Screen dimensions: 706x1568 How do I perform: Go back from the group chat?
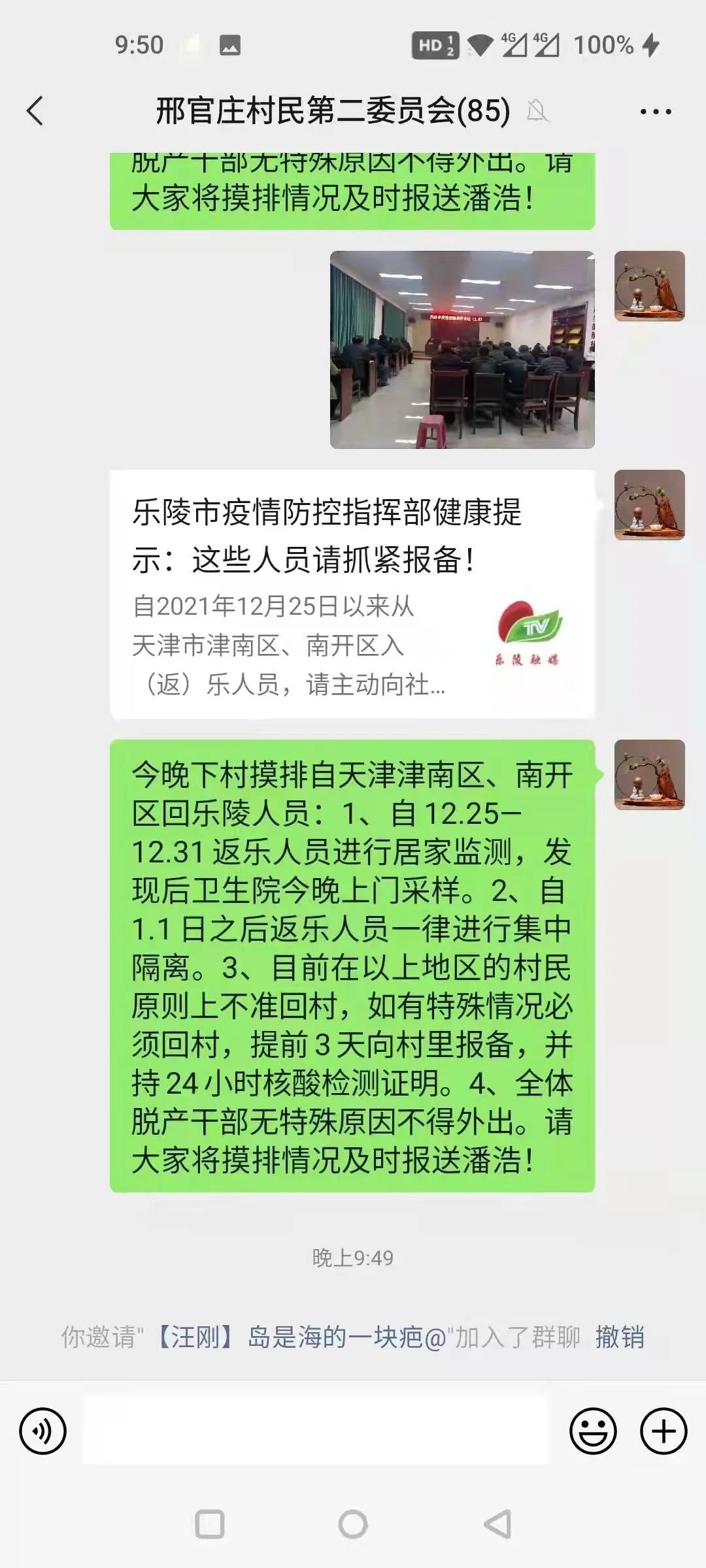tap(35, 110)
